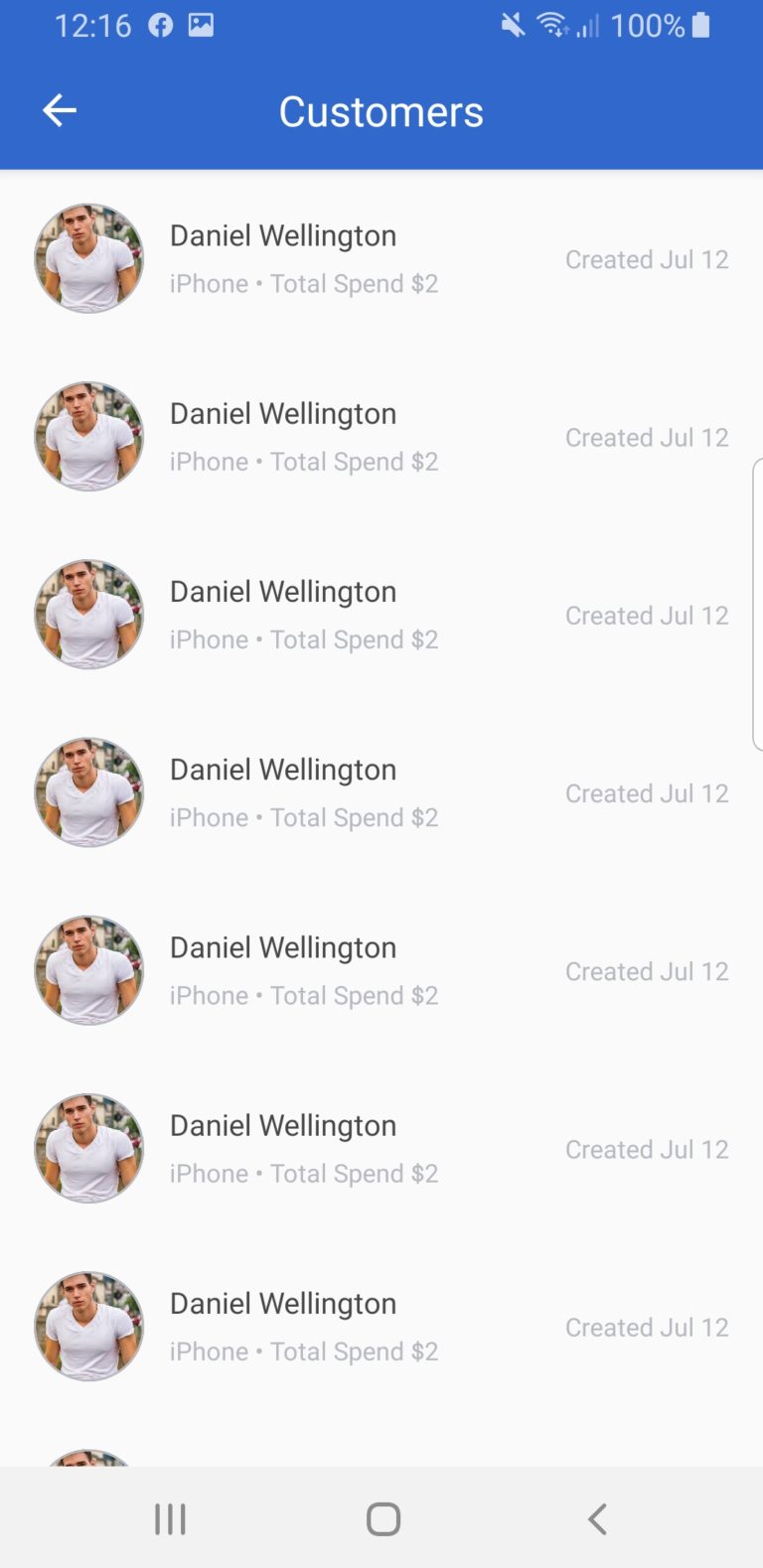Return to the device home screen

click(382, 1518)
